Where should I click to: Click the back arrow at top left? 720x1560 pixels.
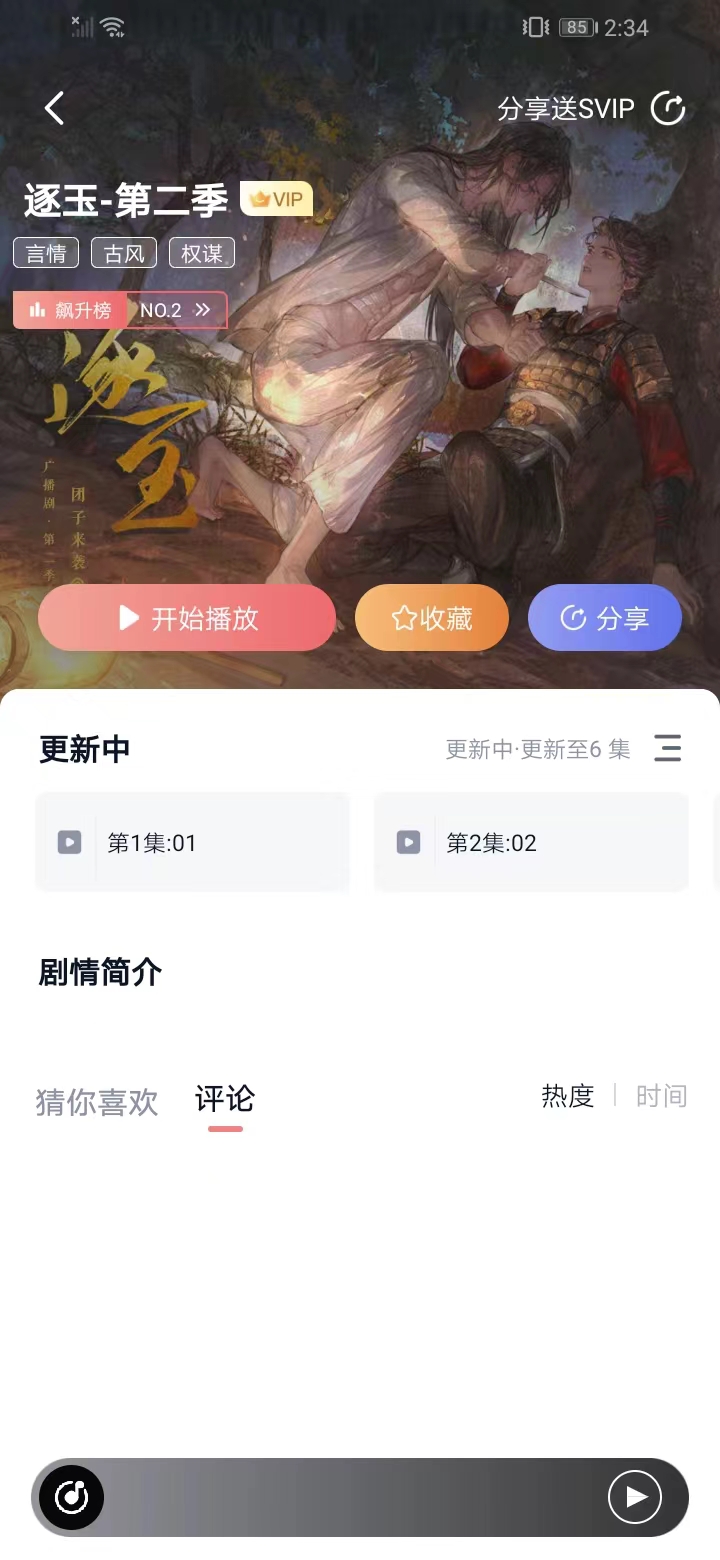pyautogui.click(x=54, y=108)
